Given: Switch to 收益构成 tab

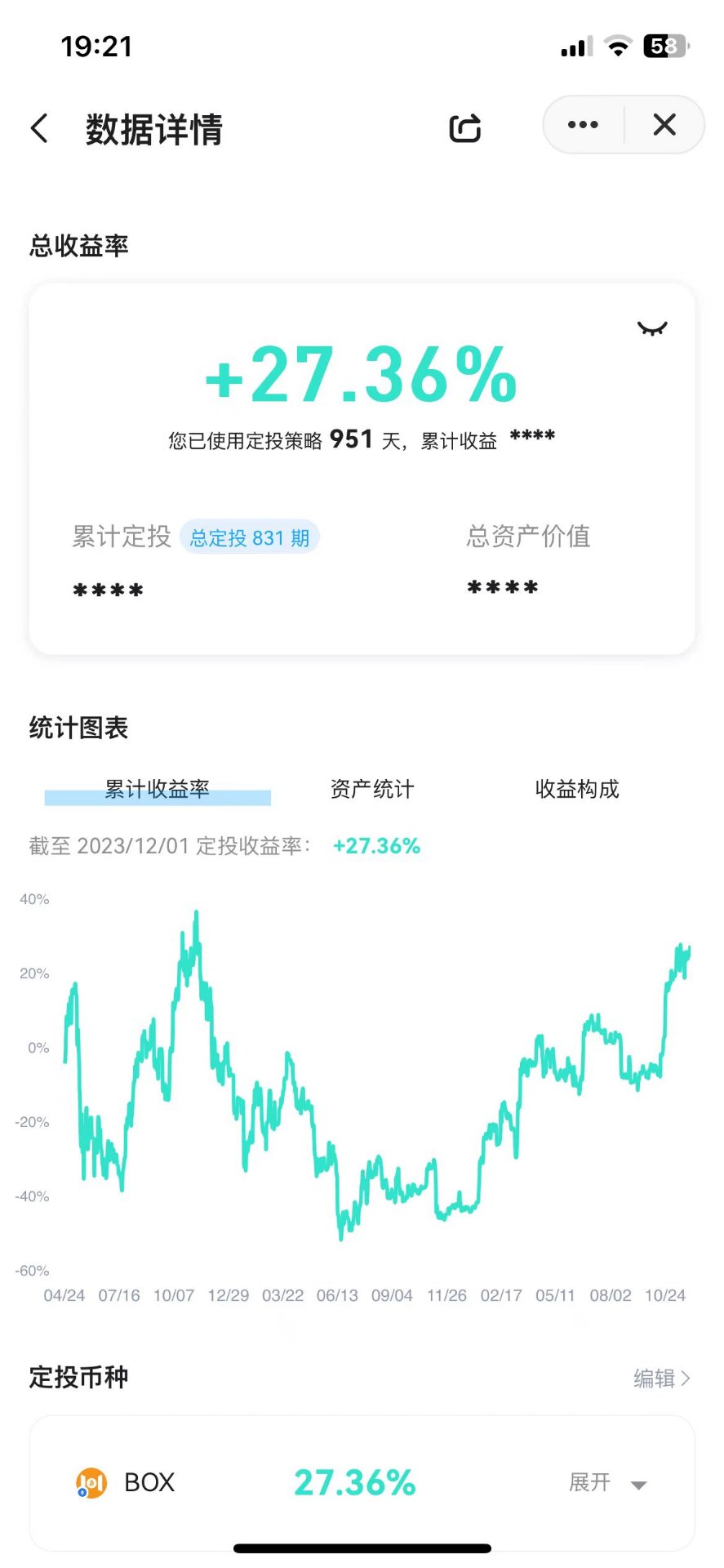Looking at the screenshot, I should point(577,789).
